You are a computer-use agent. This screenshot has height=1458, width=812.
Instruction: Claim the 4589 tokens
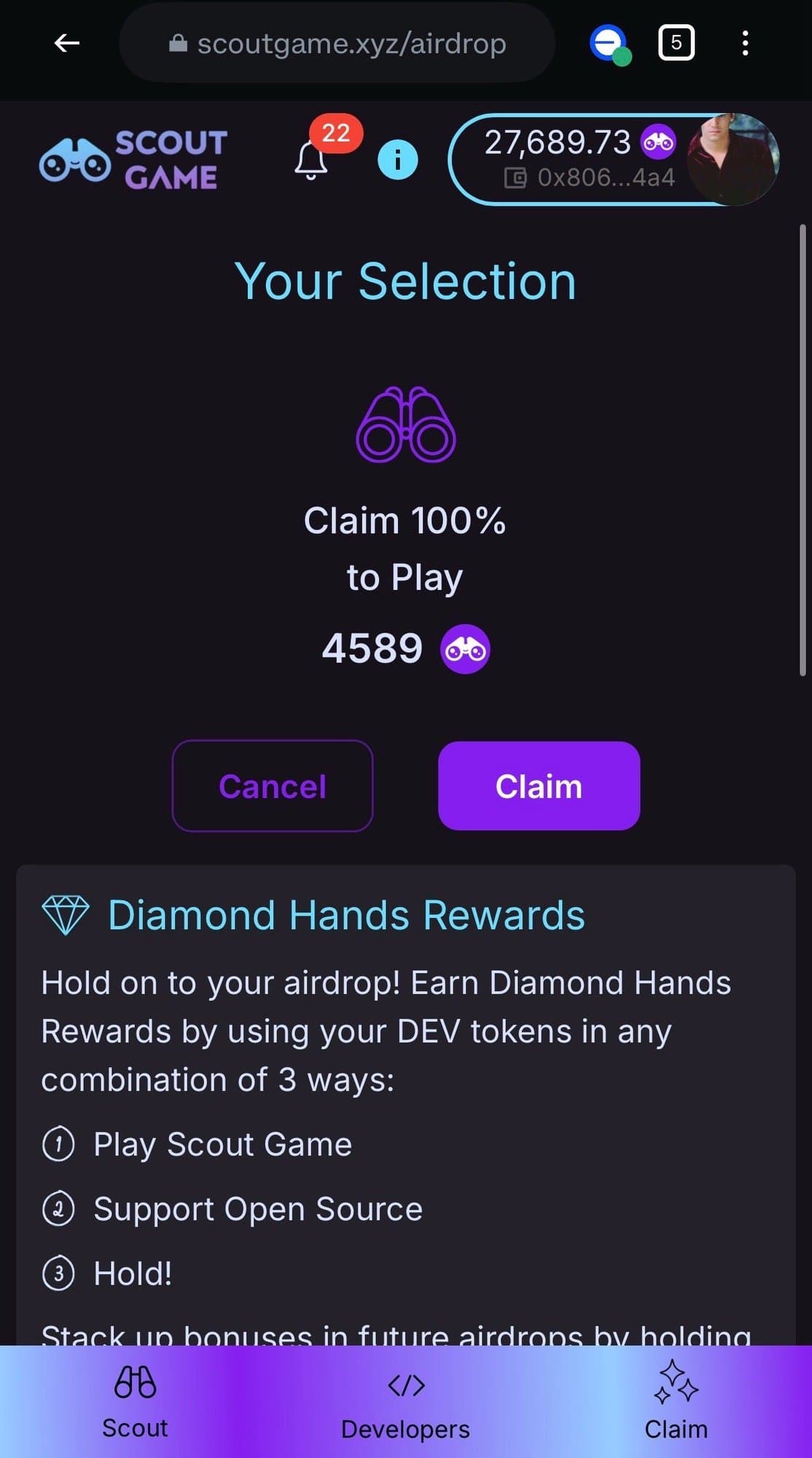click(539, 786)
